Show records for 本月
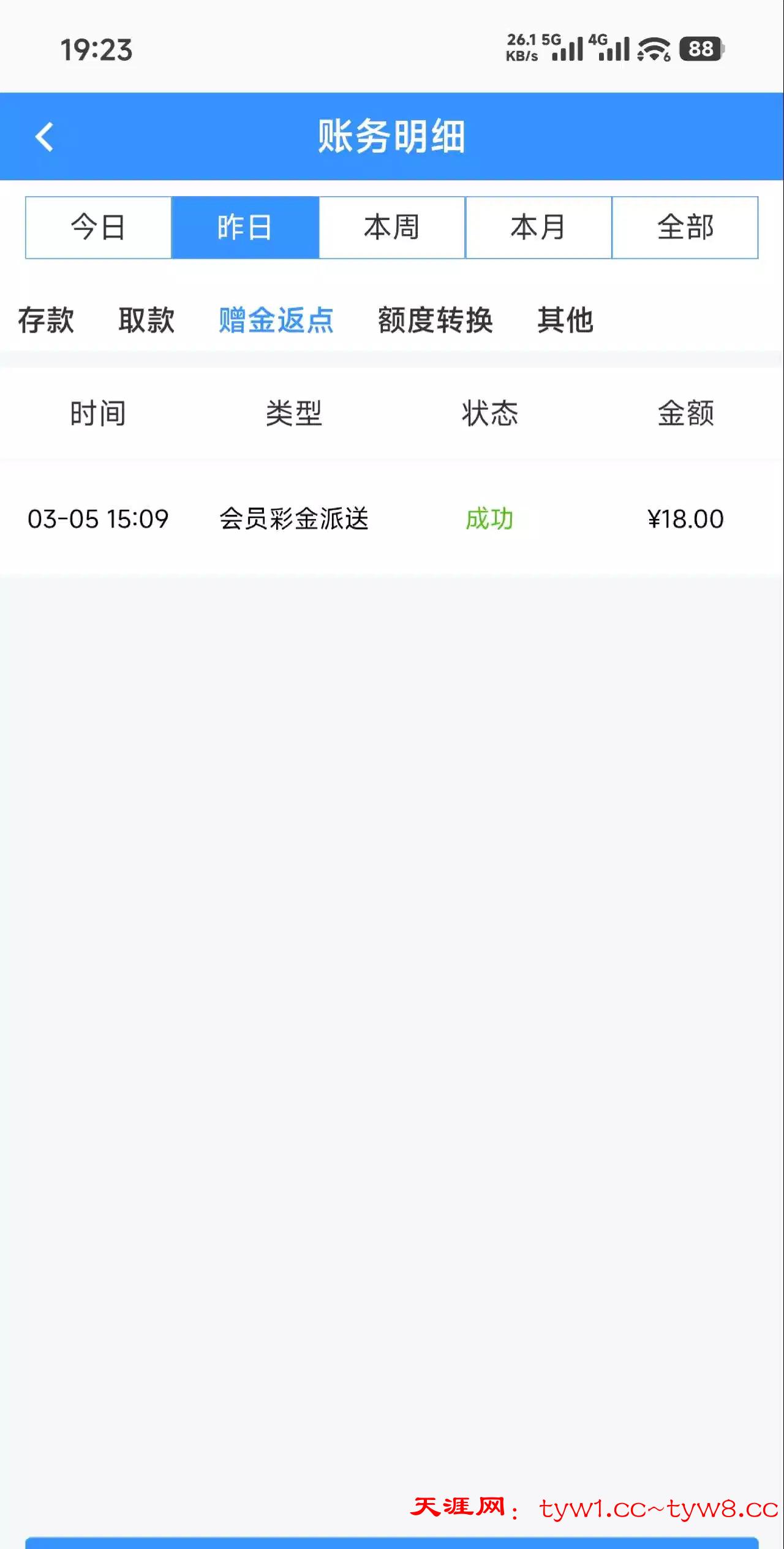Image resolution: width=784 pixels, height=1549 pixels. tap(538, 227)
